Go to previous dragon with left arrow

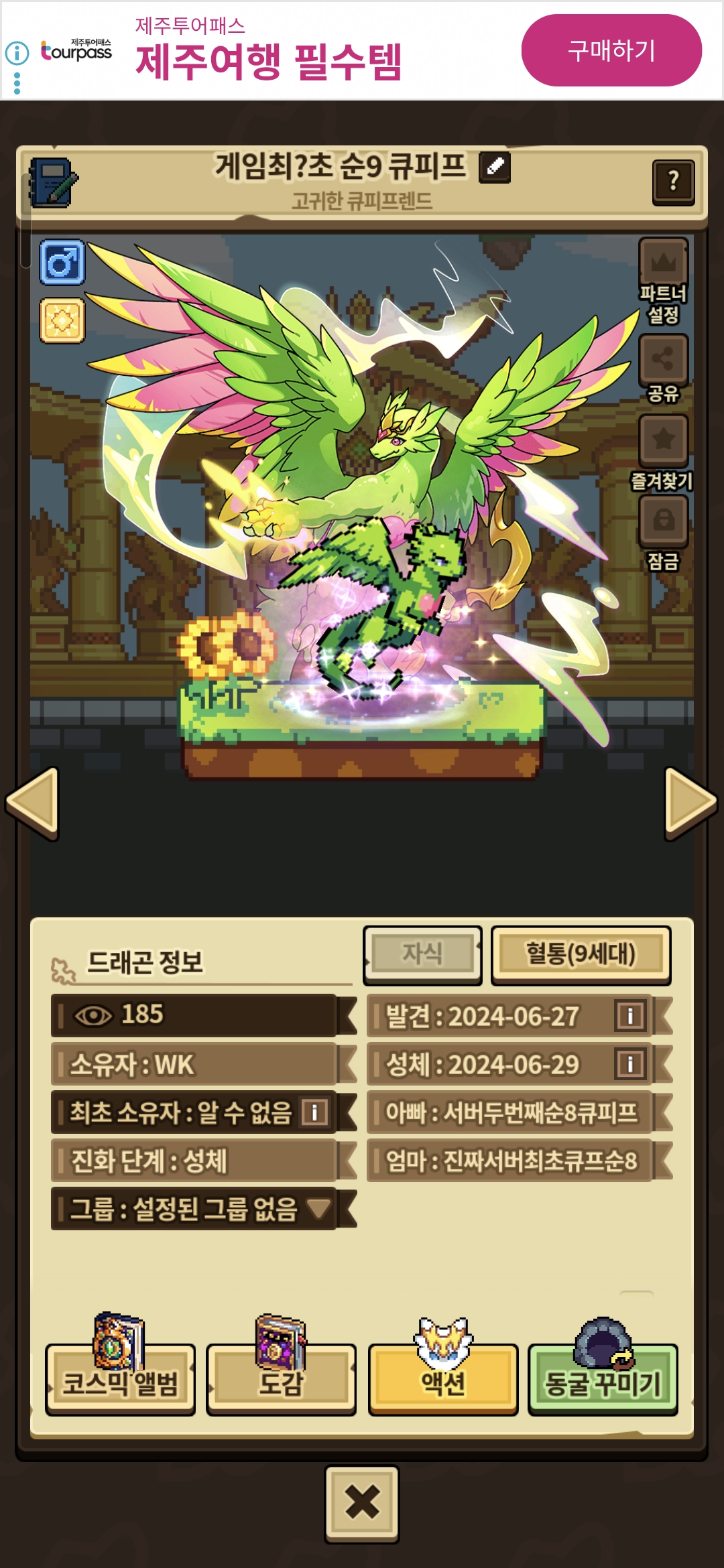[x=32, y=803]
